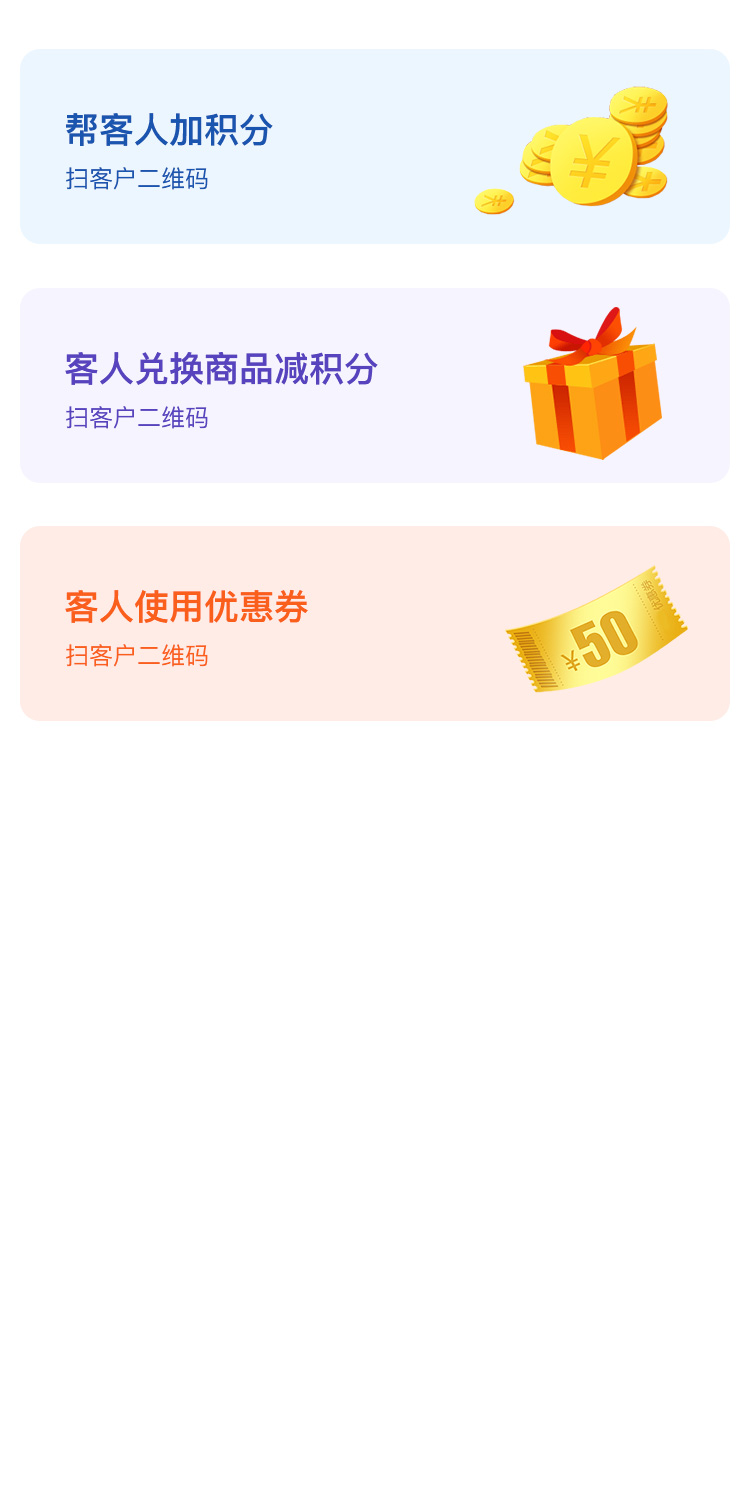750x1500 pixels.
Task: Select the 客人兑换商品减积分 card
Action: pyautogui.click(x=374, y=386)
